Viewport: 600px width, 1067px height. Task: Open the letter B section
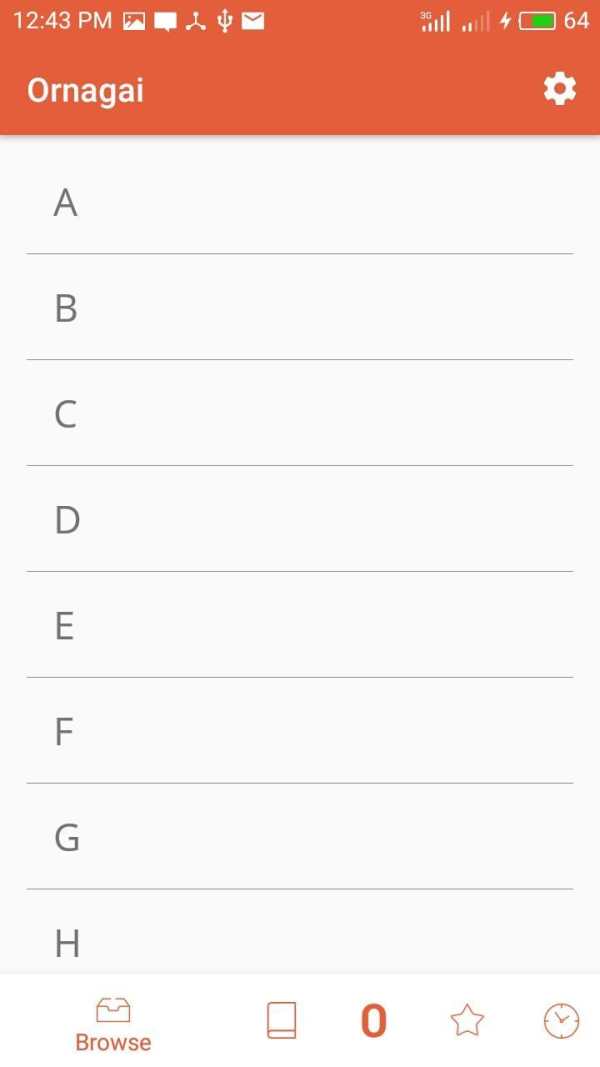point(300,308)
